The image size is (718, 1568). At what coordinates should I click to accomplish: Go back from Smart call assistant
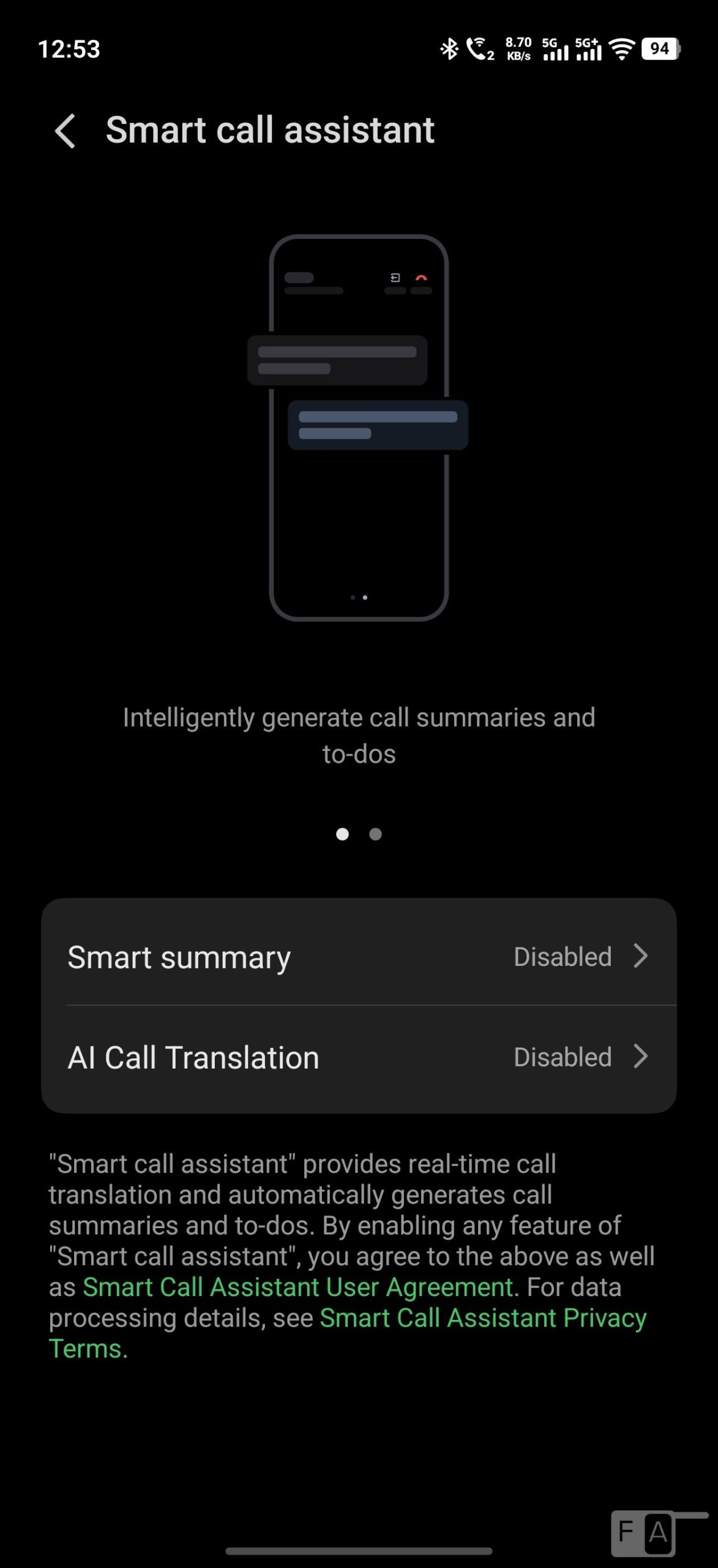pos(65,130)
